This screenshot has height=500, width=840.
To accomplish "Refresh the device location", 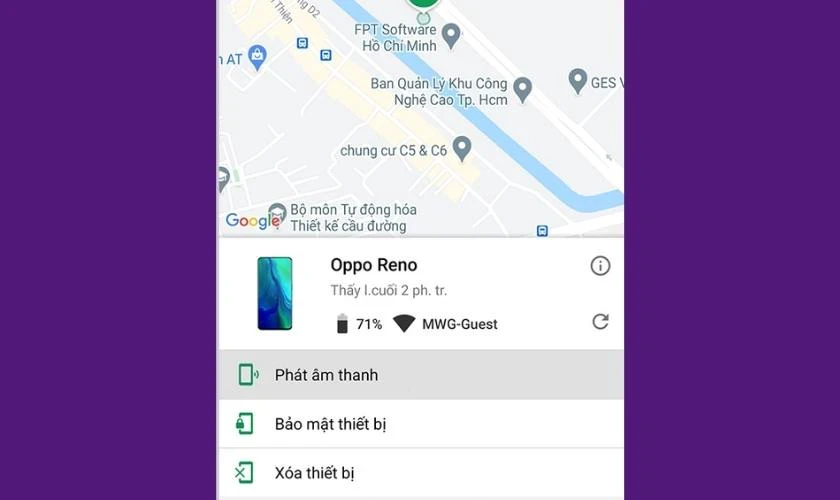I will pyautogui.click(x=600, y=322).
